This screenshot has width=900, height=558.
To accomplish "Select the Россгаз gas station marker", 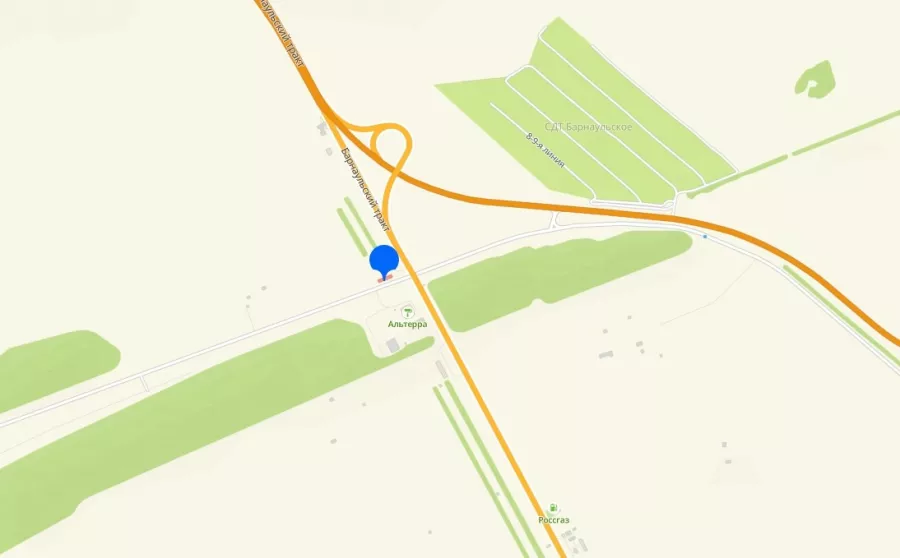I will [x=553, y=508].
